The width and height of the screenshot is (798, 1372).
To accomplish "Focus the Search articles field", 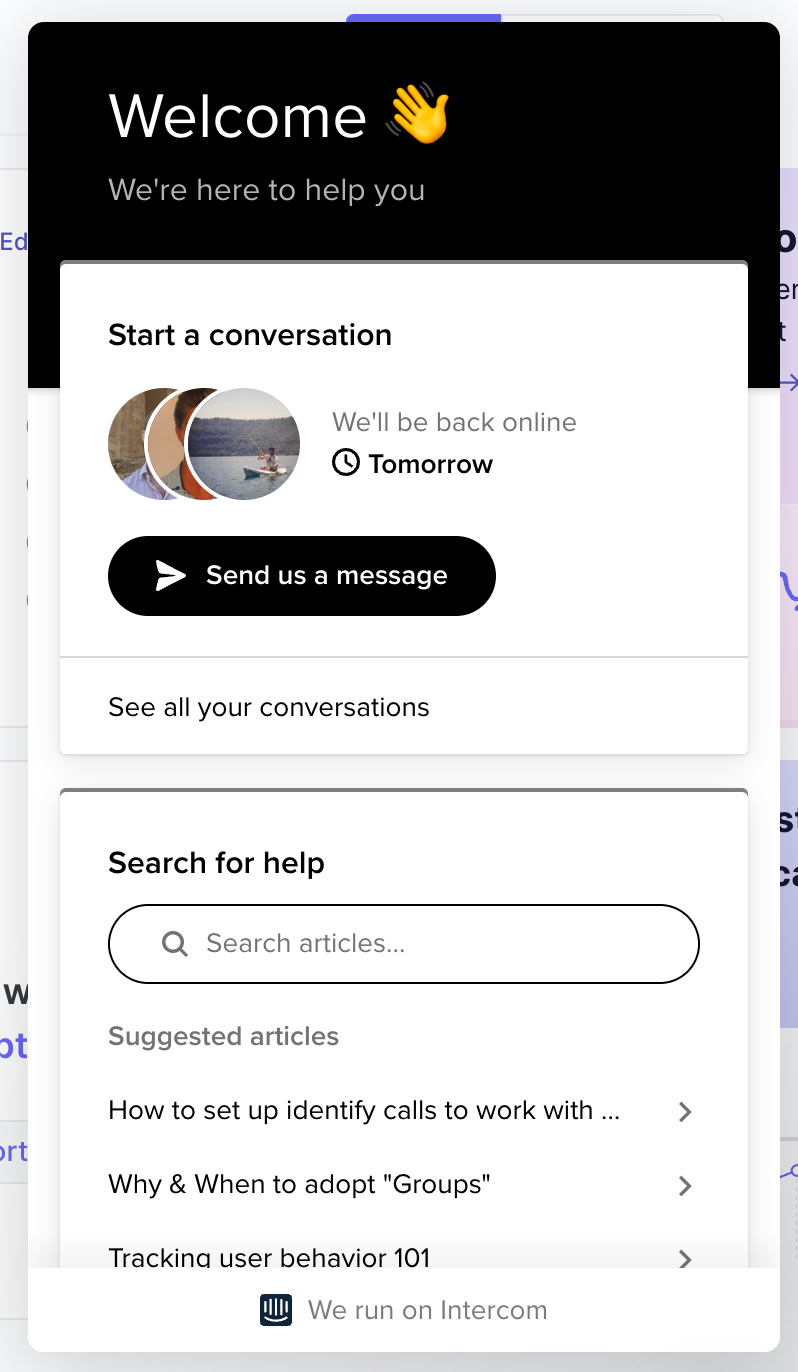I will tap(404, 943).
